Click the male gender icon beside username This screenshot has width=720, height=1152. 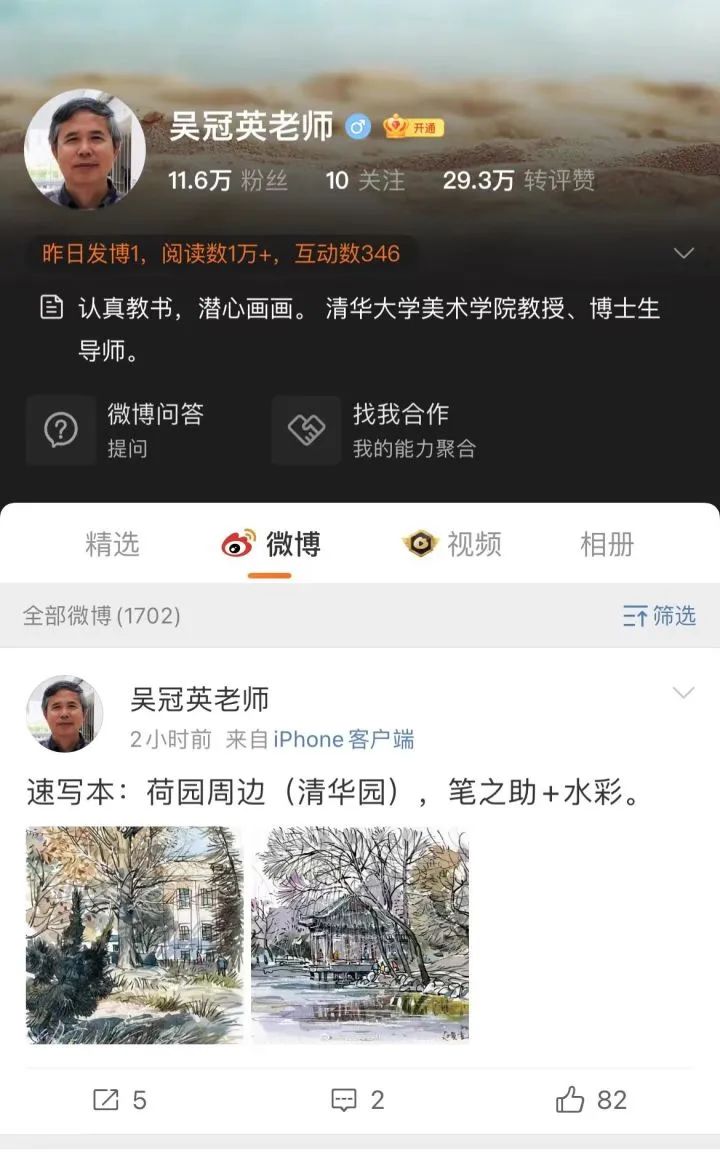(x=360, y=128)
